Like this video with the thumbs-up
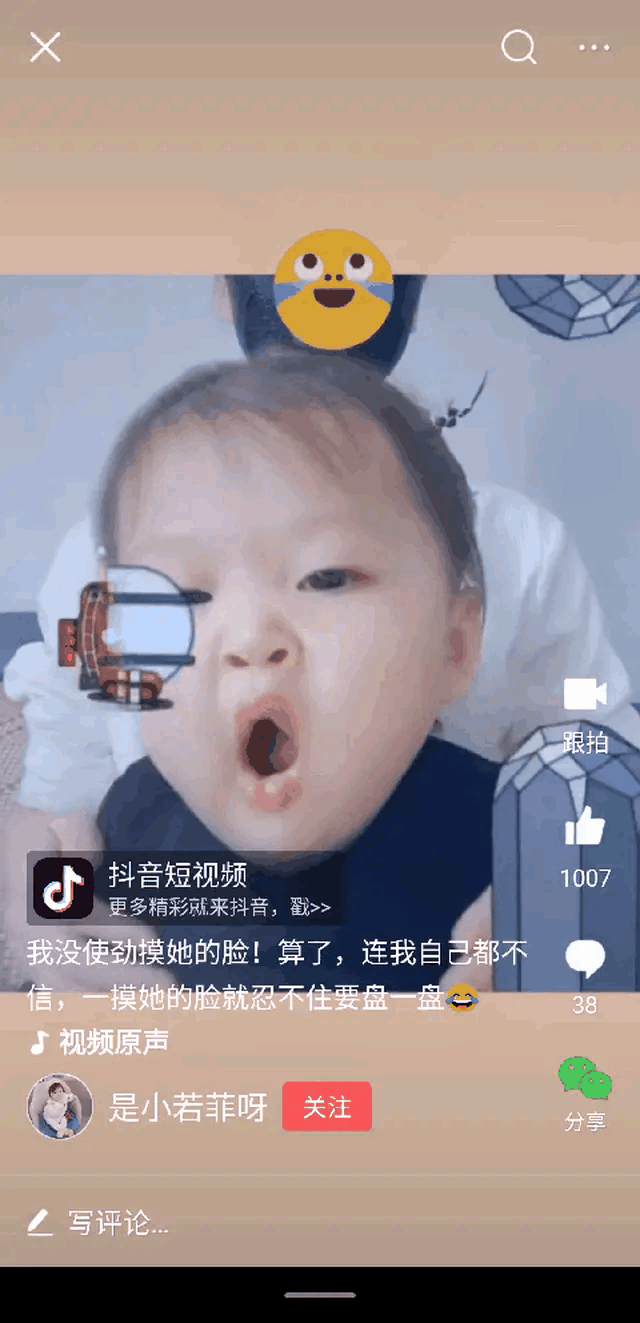Screen dimensions: 640x1323 [585, 827]
